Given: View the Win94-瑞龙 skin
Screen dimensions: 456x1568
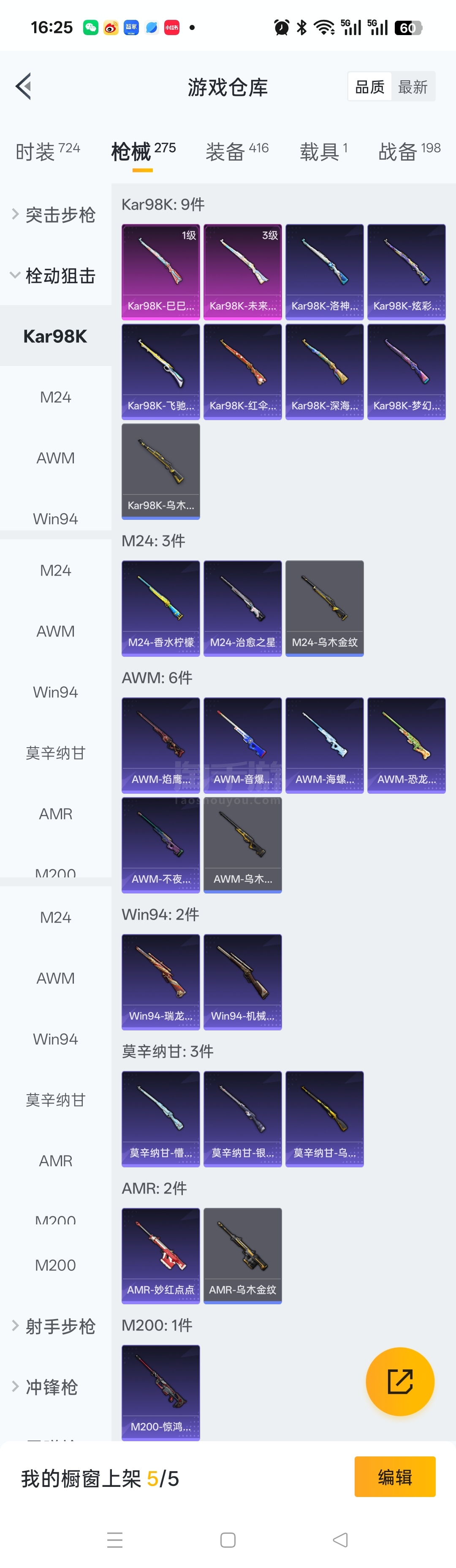Looking at the screenshot, I should pos(160,981).
